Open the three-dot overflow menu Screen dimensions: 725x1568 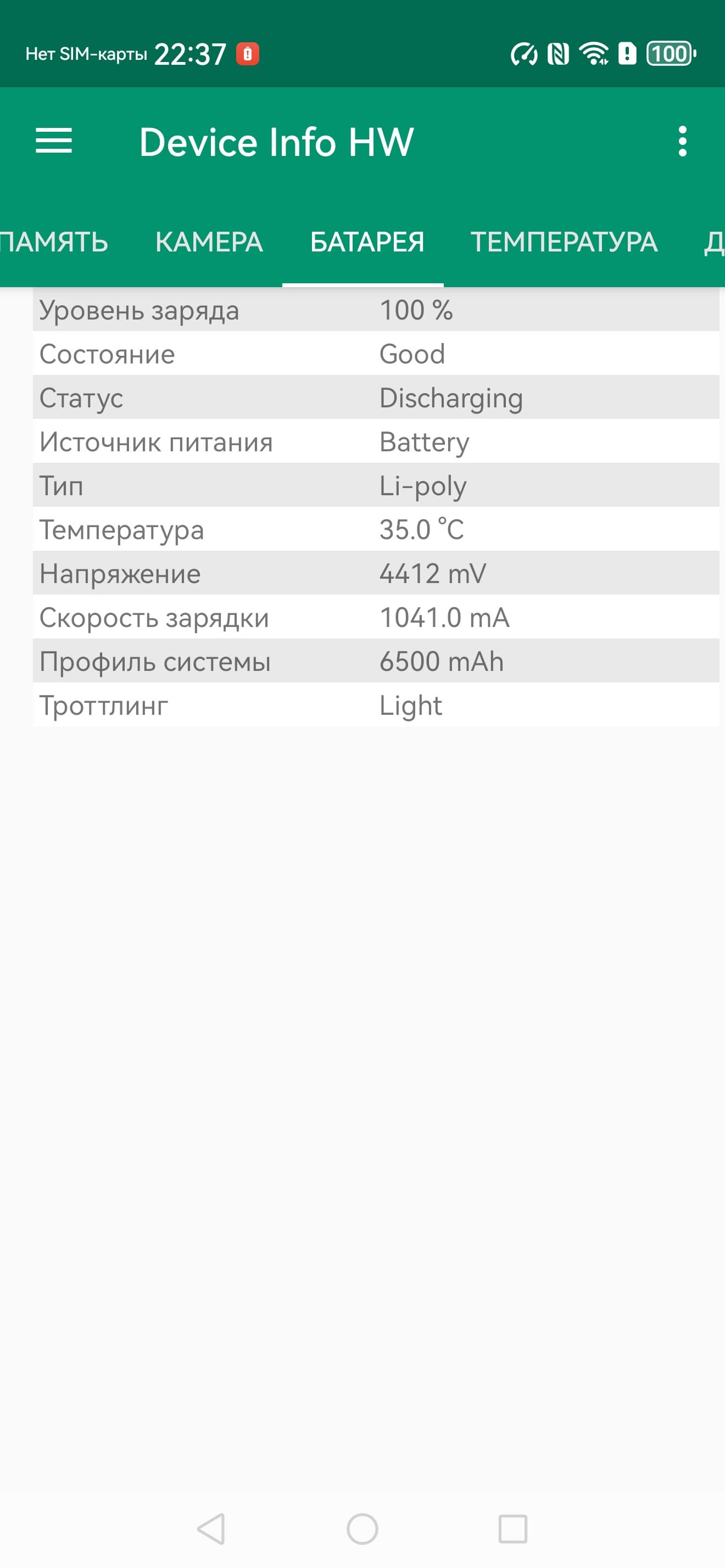682,141
